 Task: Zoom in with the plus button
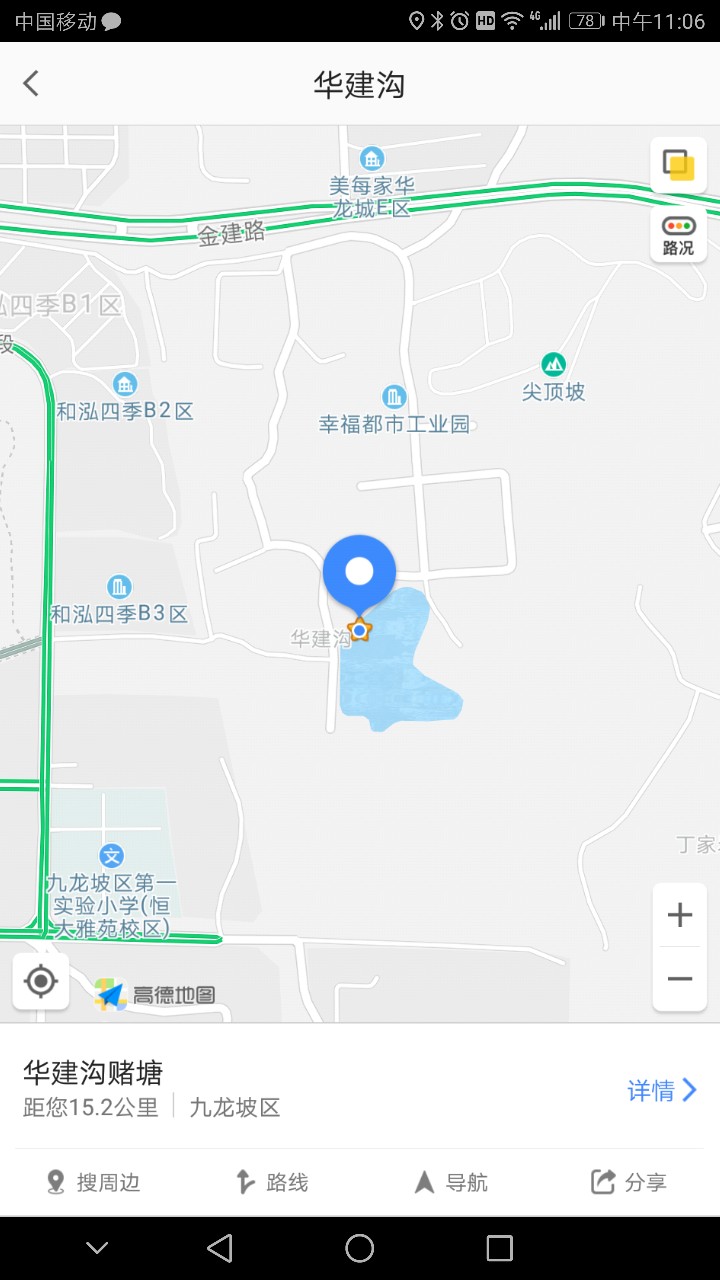coord(680,915)
